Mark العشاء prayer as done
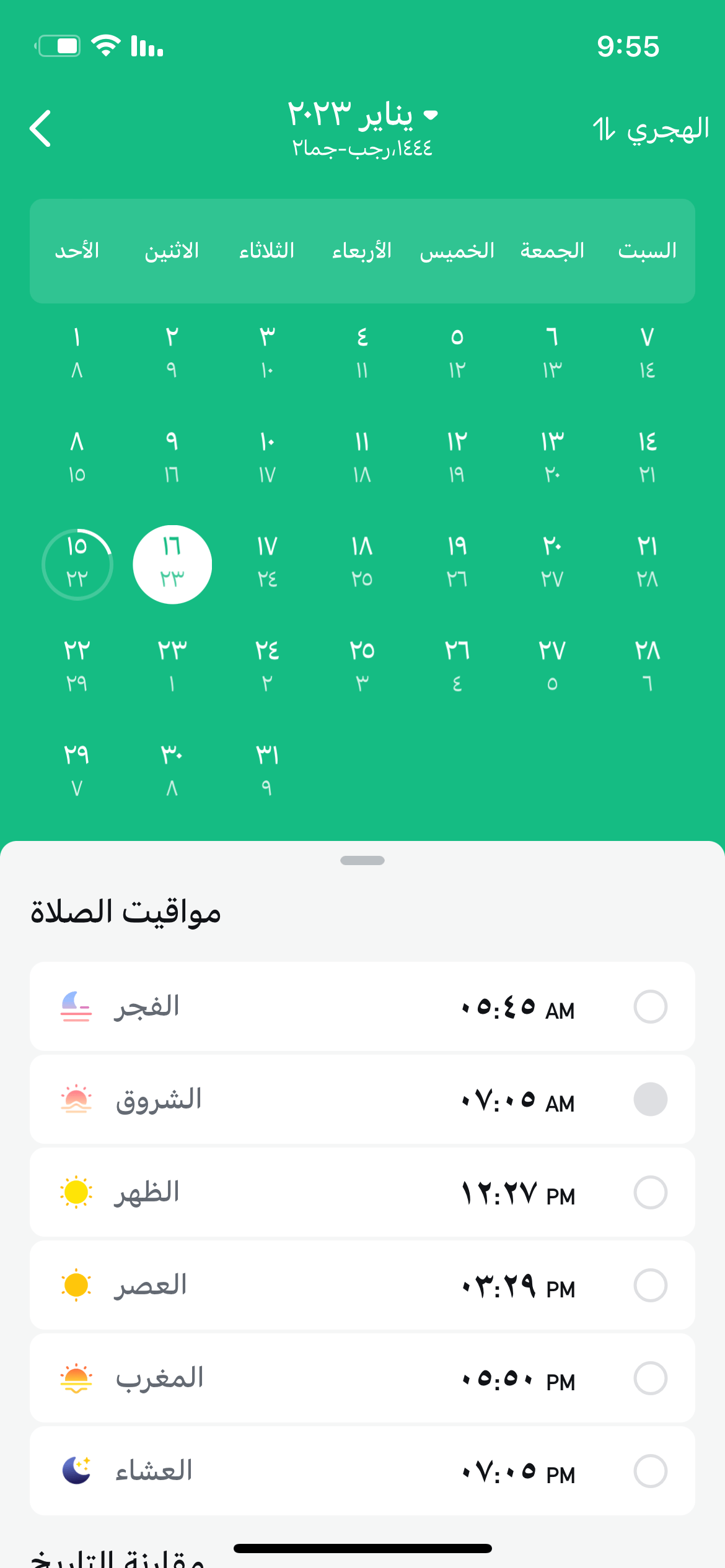Viewport: 725px width, 1568px height. click(x=650, y=1471)
